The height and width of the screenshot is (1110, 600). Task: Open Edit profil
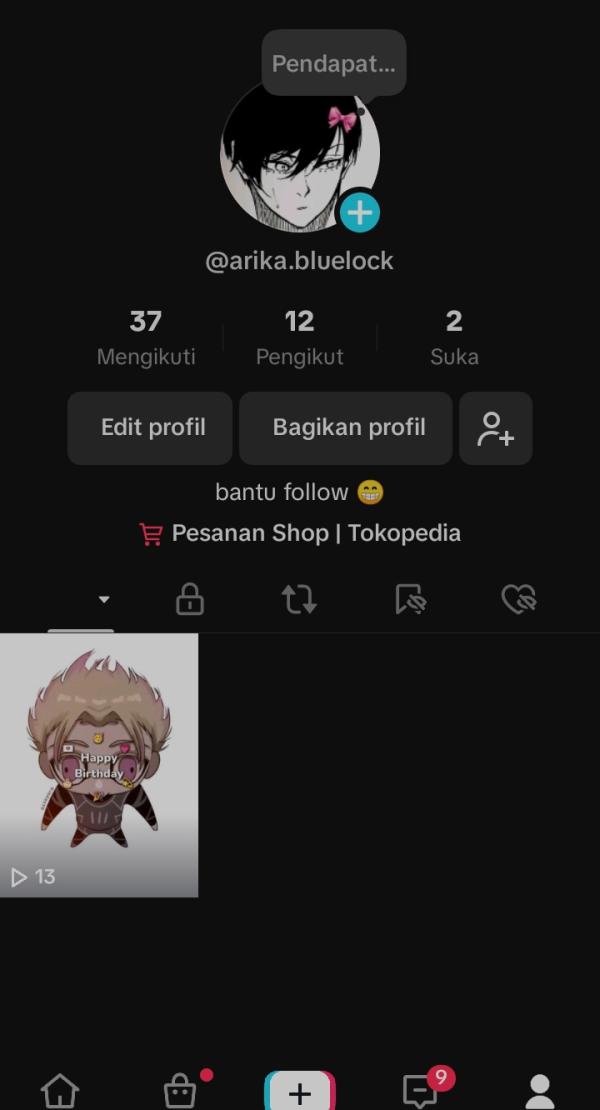click(x=151, y=428)
